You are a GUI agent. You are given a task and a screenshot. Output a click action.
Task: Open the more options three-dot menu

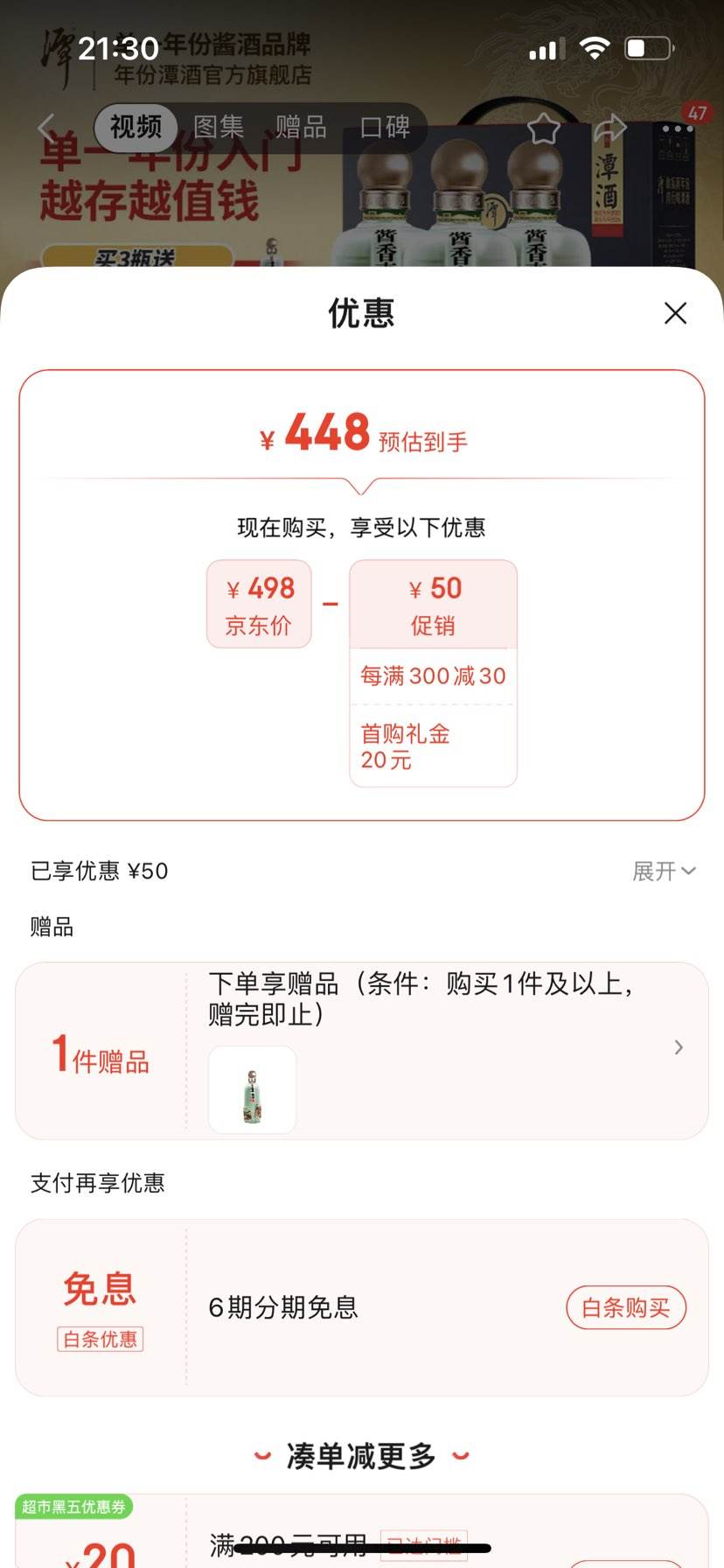tap(674, 128)
